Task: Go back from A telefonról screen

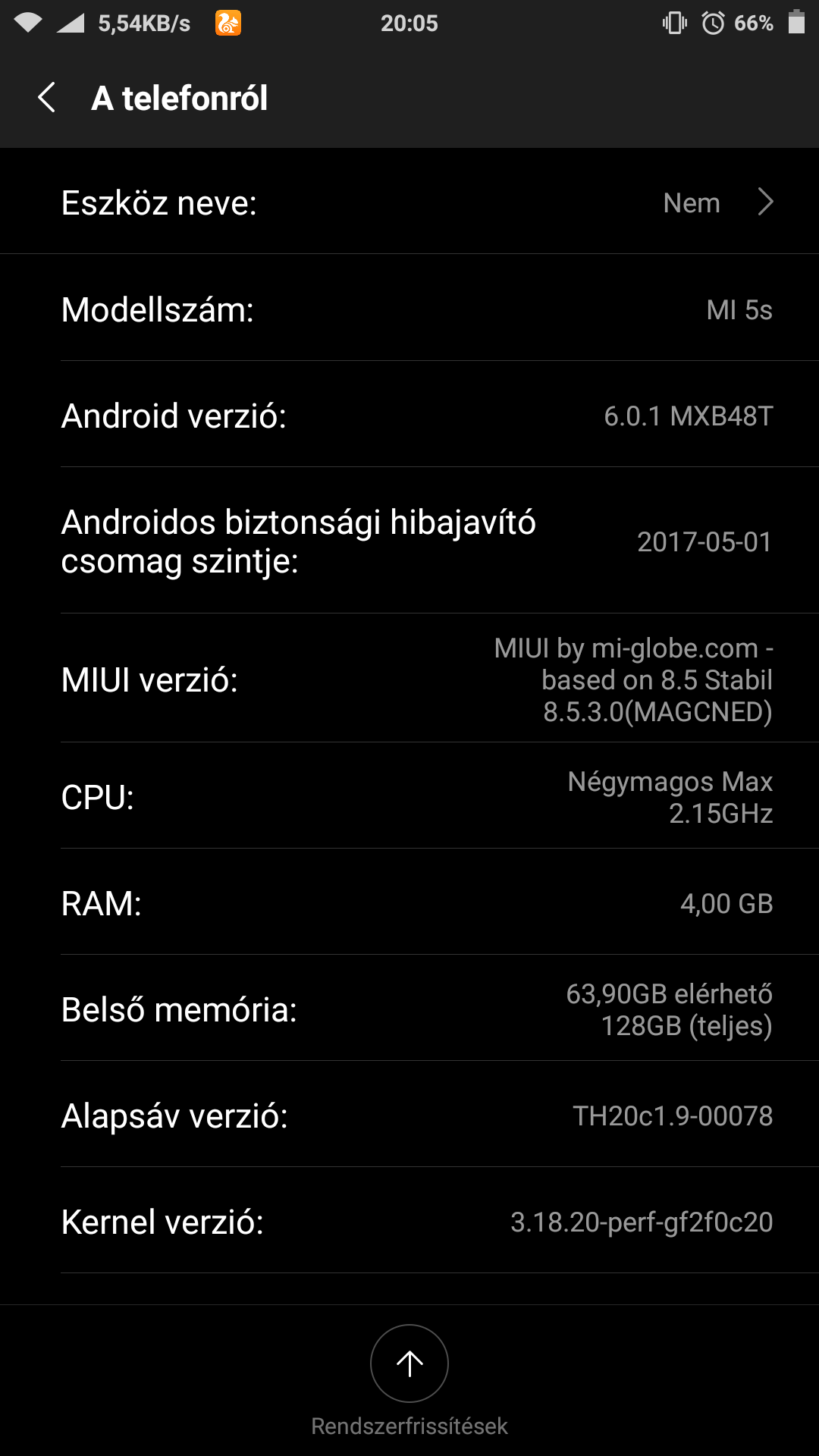Action: (47, 98)
